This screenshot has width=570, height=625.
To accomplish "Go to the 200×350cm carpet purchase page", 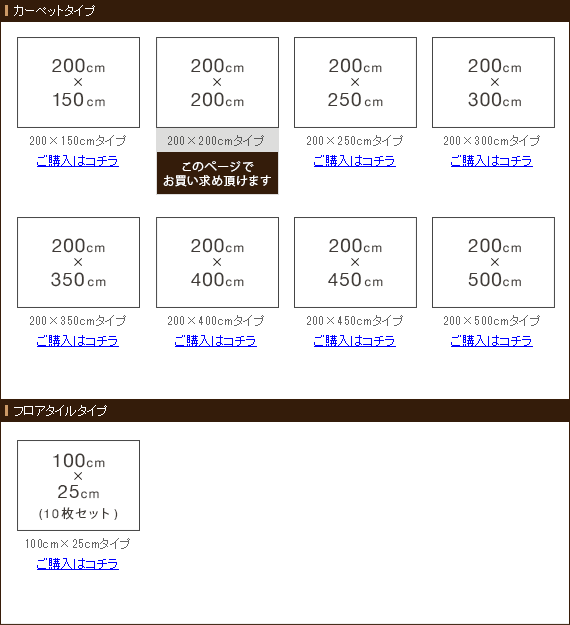I will pos(78,341).
